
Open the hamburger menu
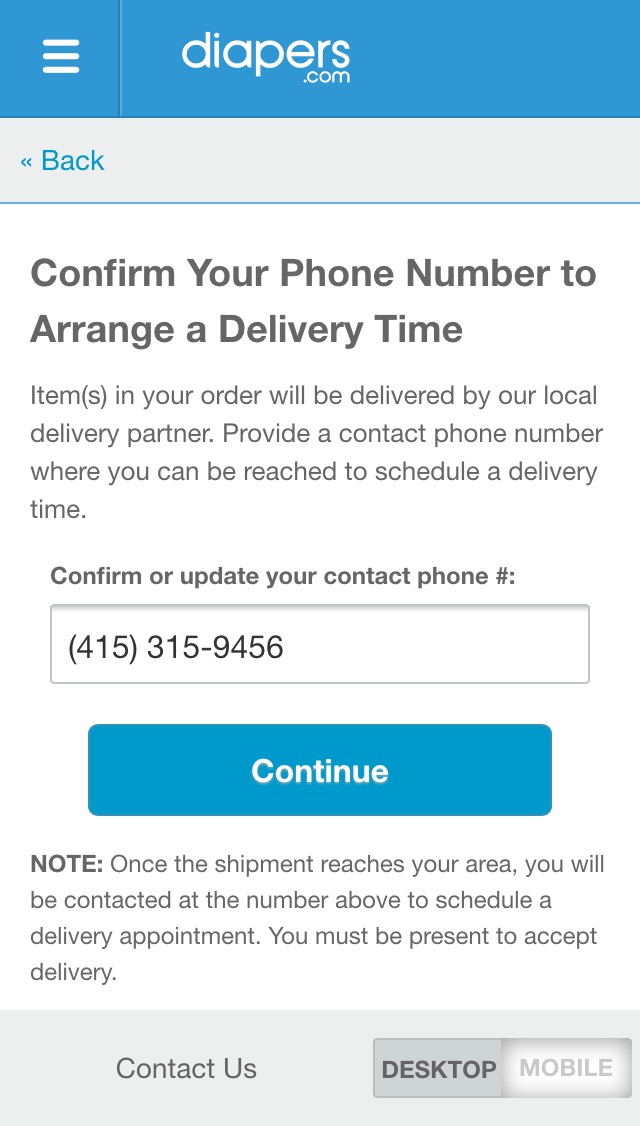click(x=60, y=56)
